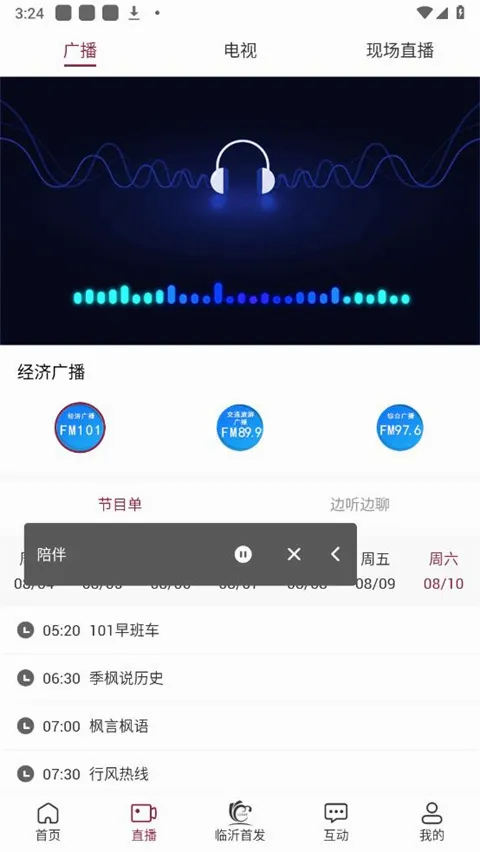Switch to the 电视 tab
The width and height of the screenshot is (480, 852).
pyautogui.click(x=240, y=51)
